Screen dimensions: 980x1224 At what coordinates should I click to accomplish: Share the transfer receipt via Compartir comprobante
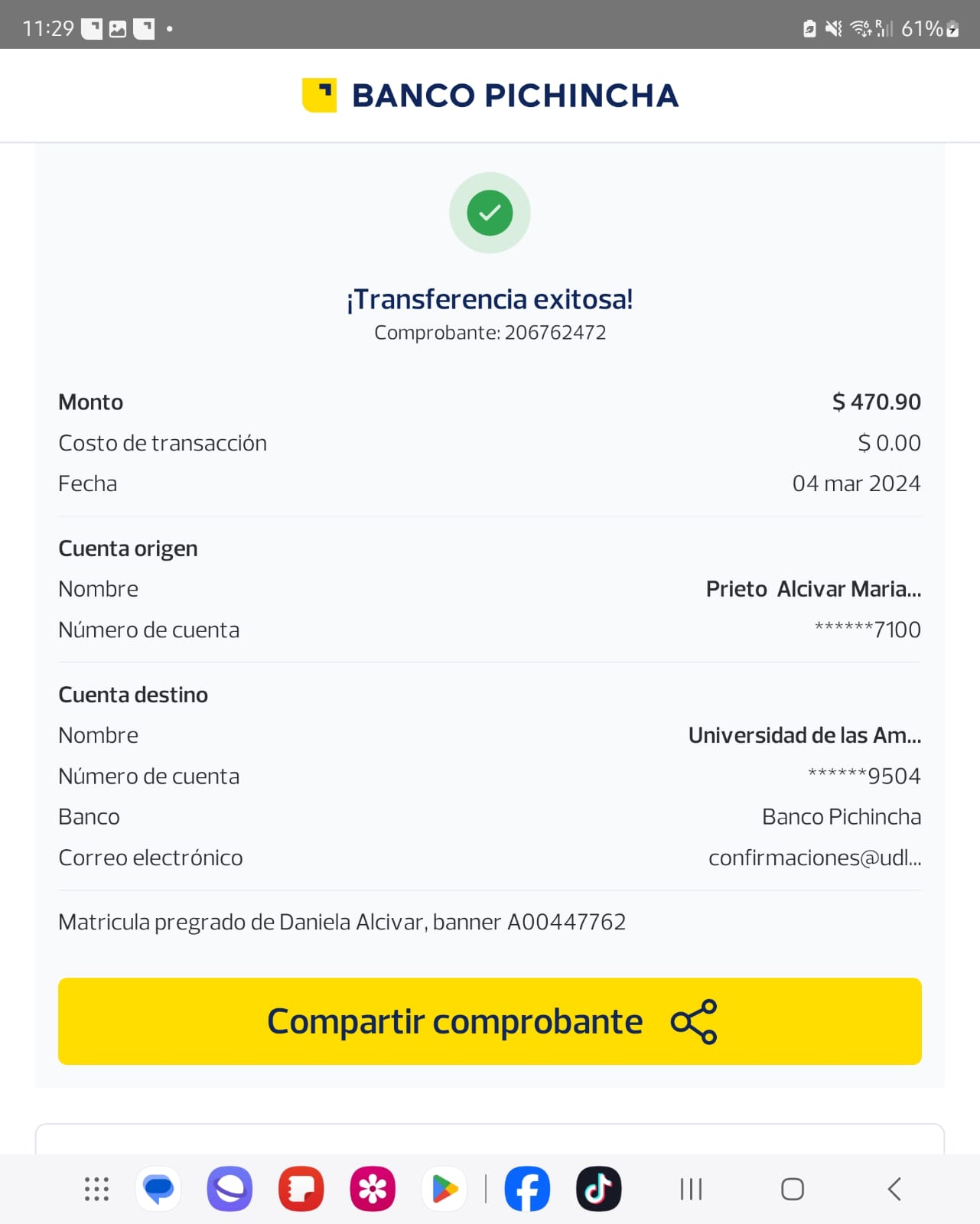490,1021
